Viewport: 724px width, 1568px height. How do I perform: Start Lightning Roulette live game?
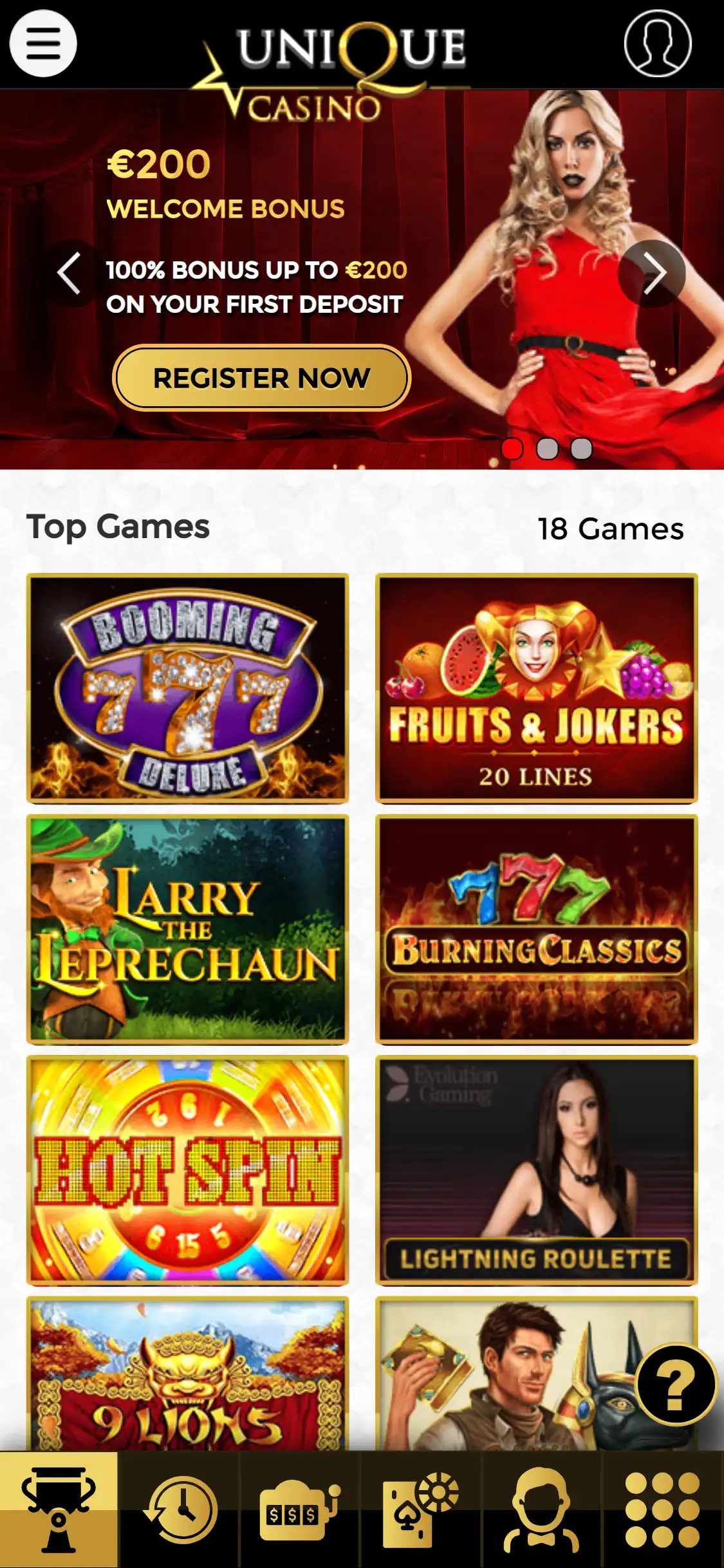point(536,1170)
